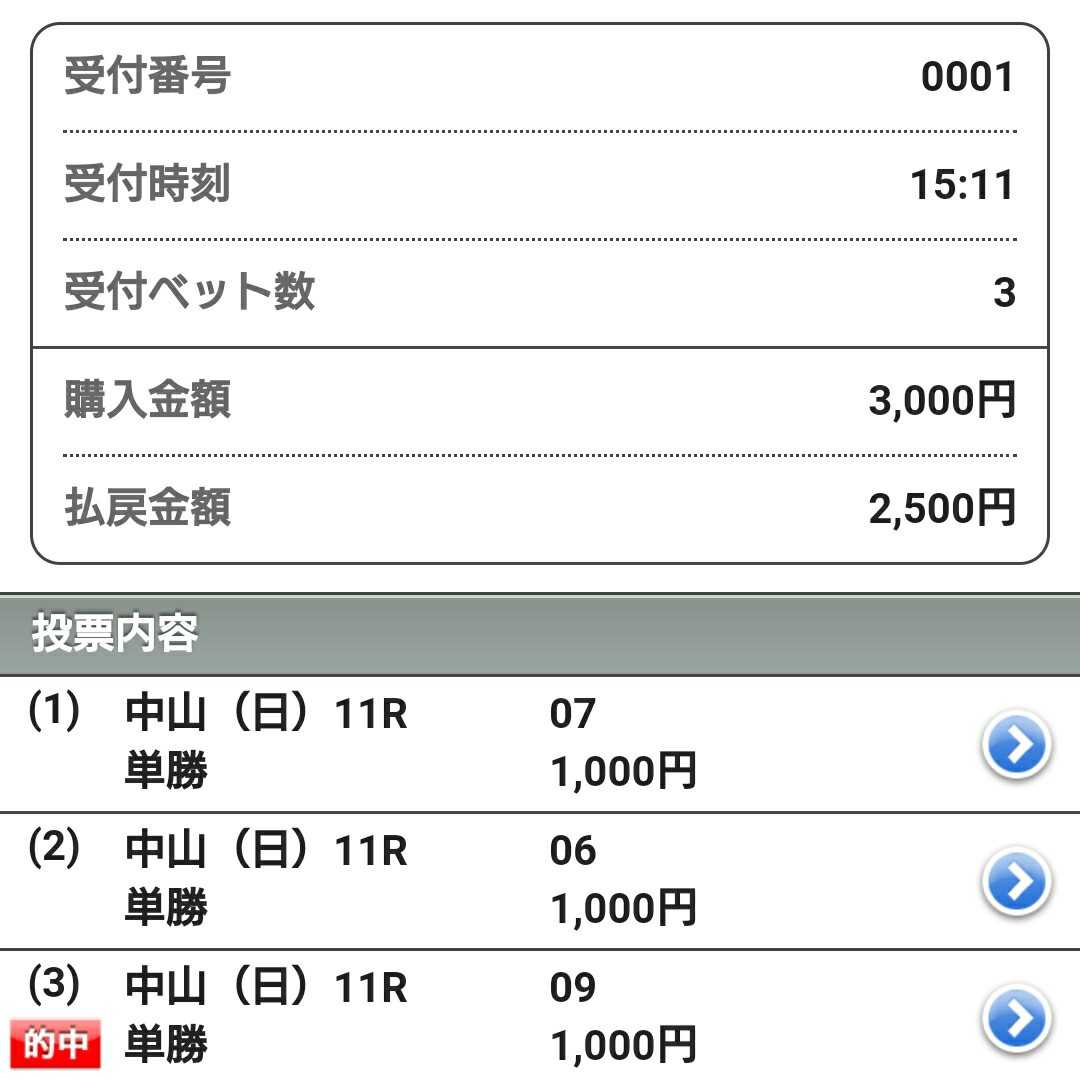Open details for the horse 07 単勝 bet

tap(1016, 746)
